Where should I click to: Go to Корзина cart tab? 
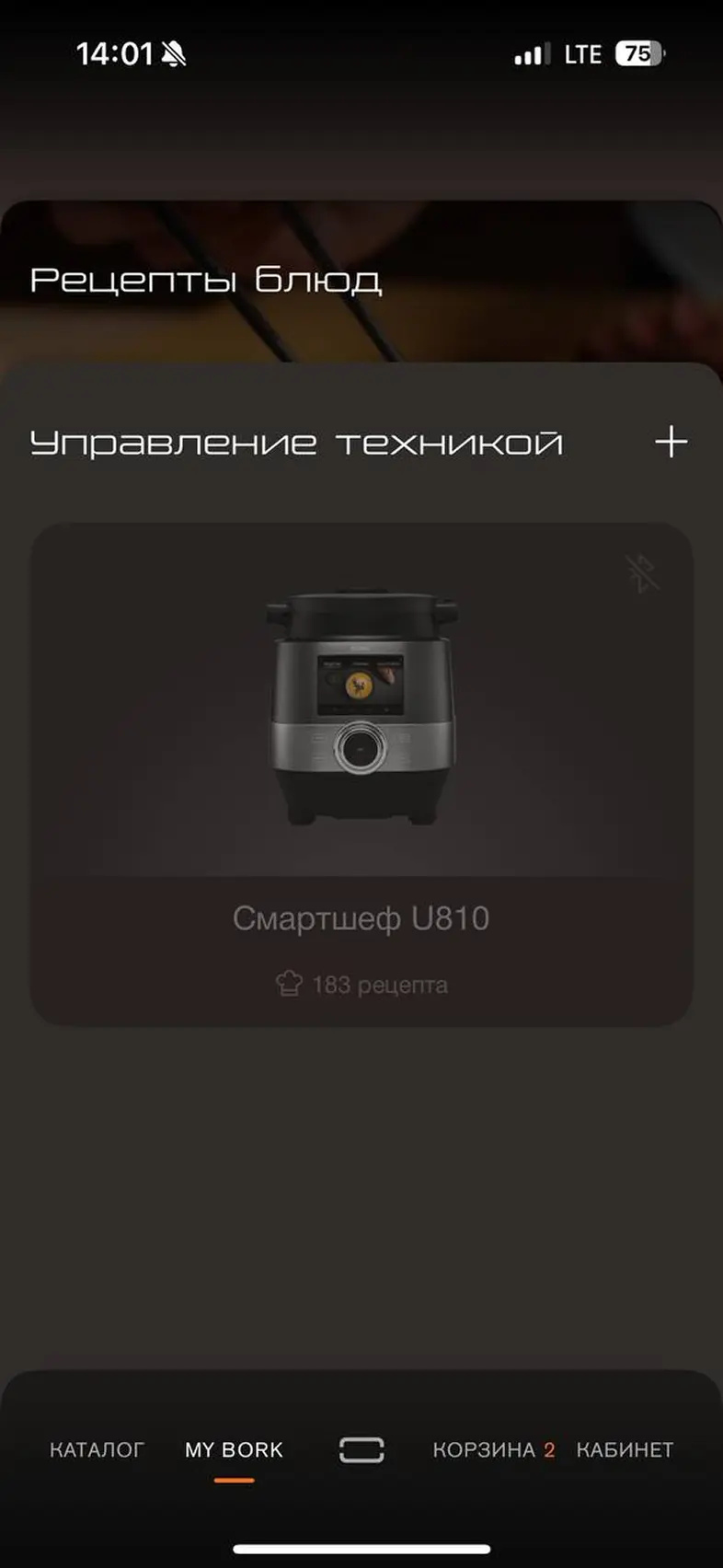[493, 1449]
